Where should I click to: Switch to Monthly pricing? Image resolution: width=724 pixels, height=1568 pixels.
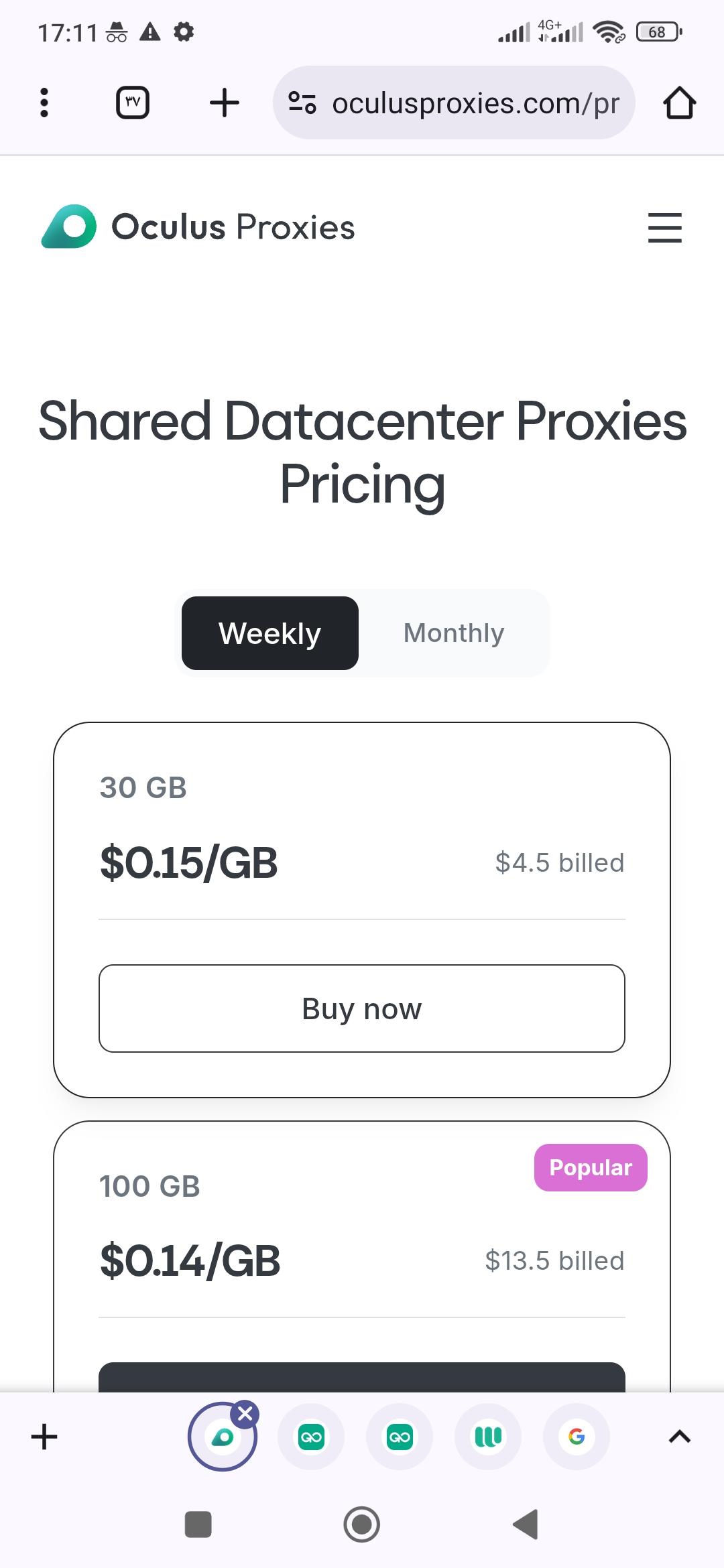click(454, 633)
